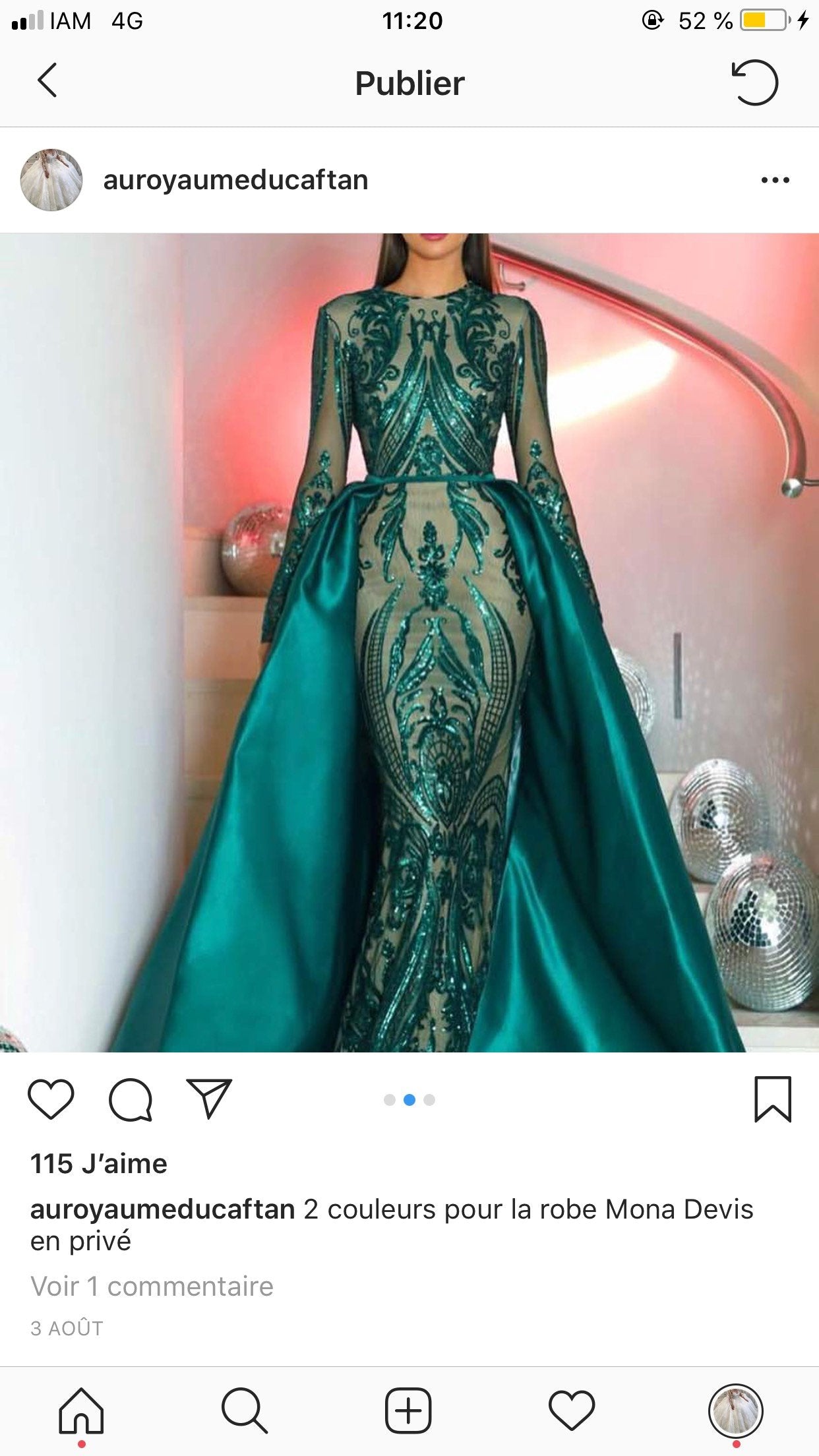Open the auroyaumeducaftan username in the post header
The width and height of the screenshot is (819, 1456).
pyautogui.click(x=235, y=180)
